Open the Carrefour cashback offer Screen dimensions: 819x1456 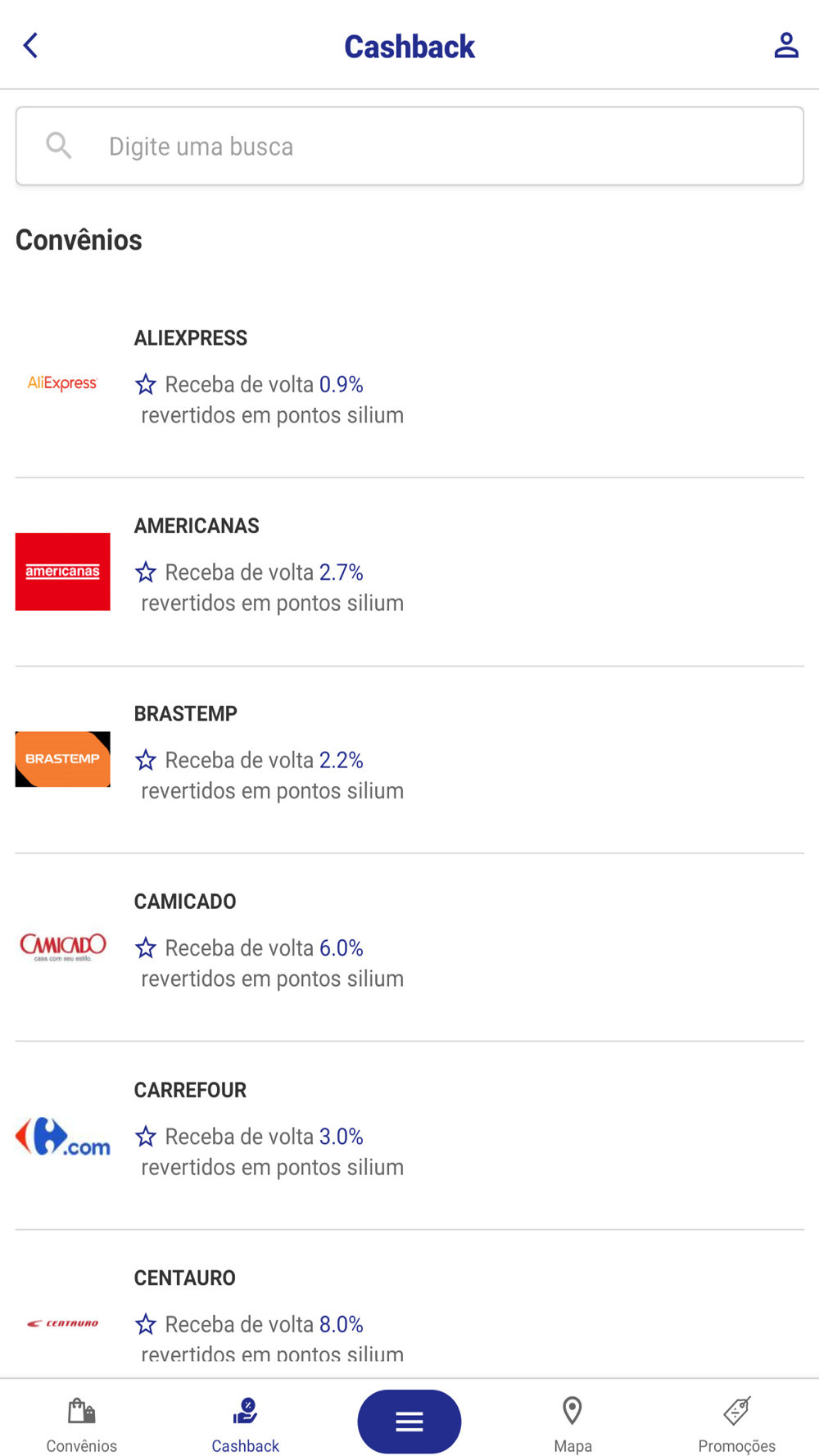click(x=409, y=1136)
